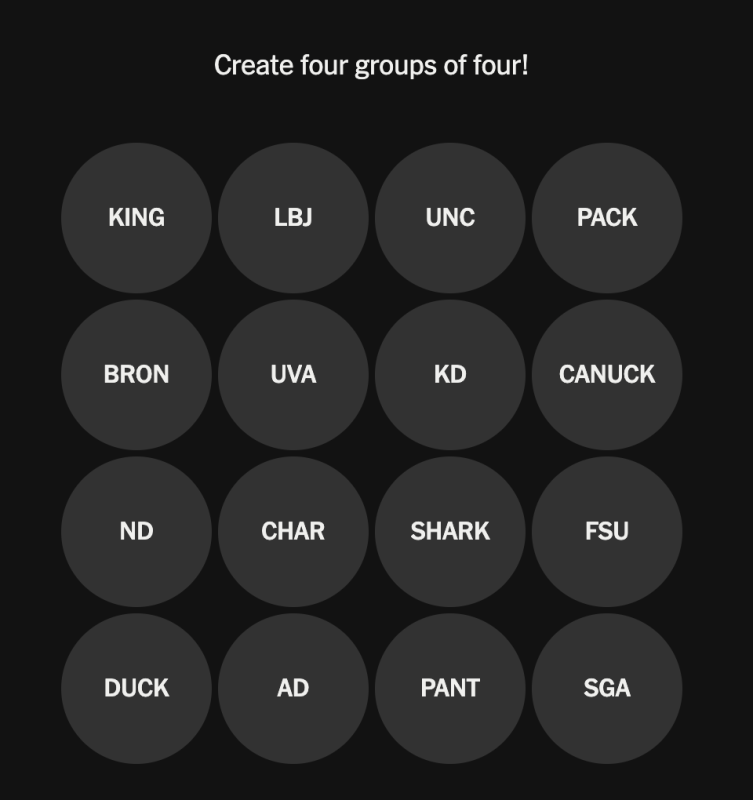The height and width of the screenshot is (800, 753).
Task: Choose the BRON tile
Action: tap(136, 375)
